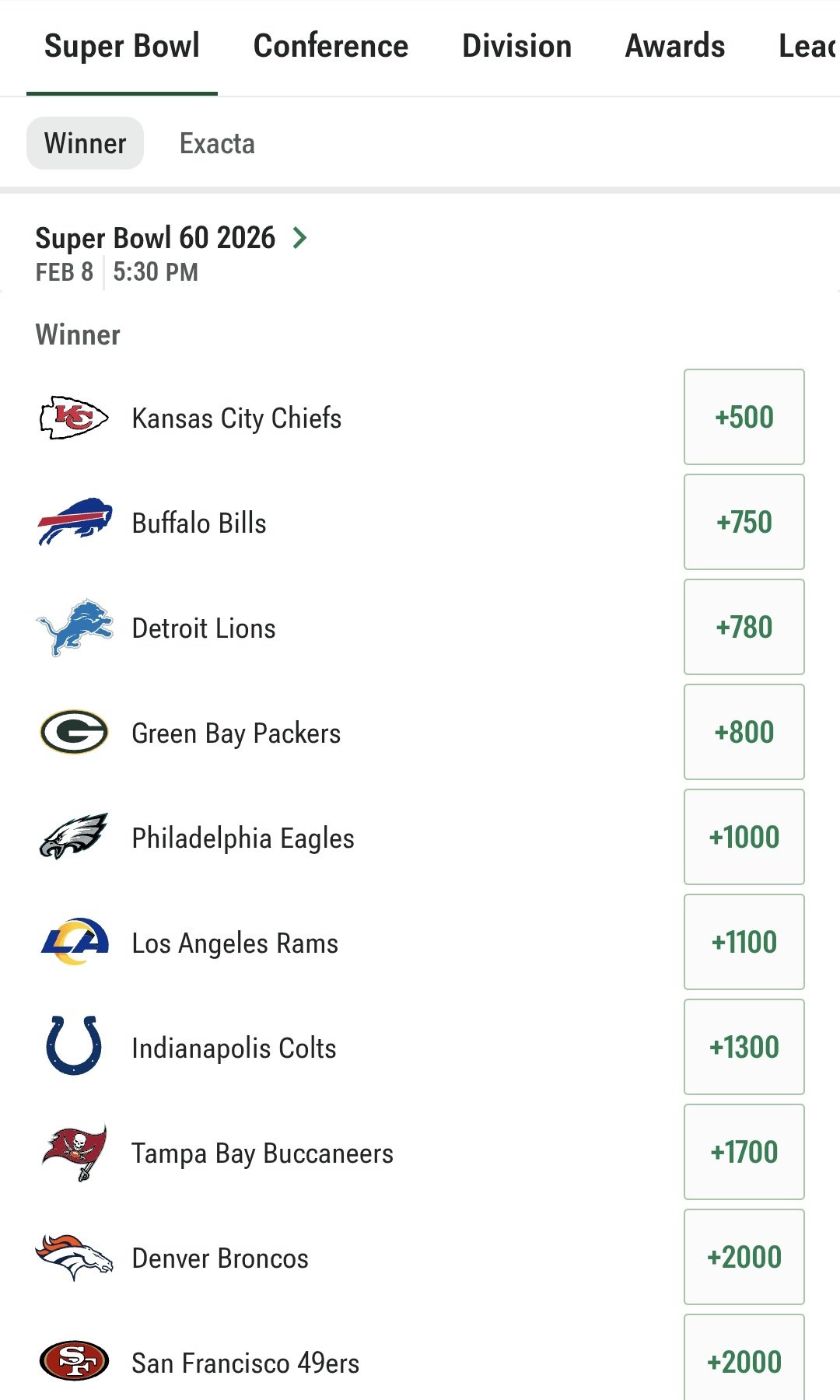Viewport: 840px width, 1400px height.
Task: Select Detroit Lions odds +780
Action: [x=744, y=627]
